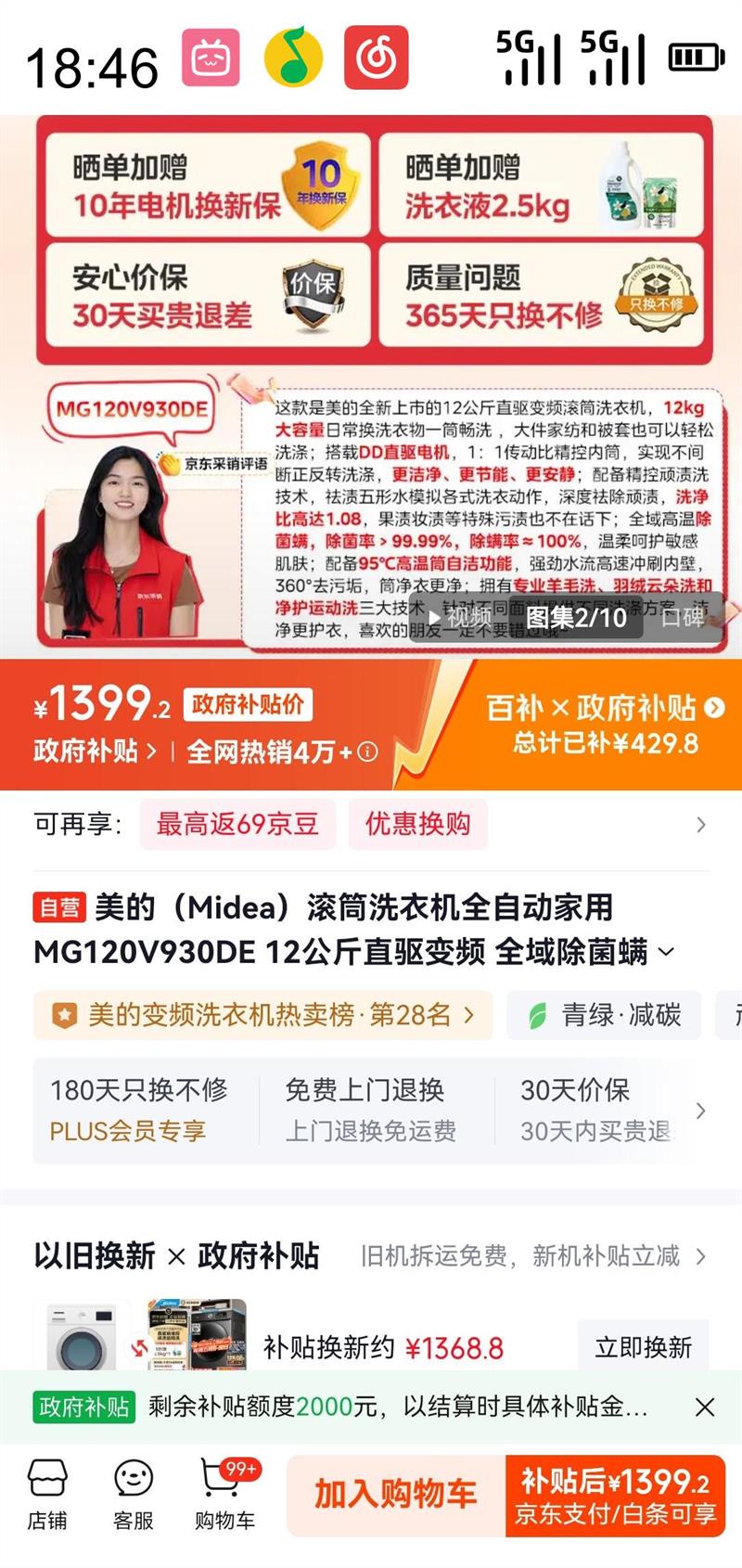Switch to the 口碑 media tab

[x=684, y=617]
